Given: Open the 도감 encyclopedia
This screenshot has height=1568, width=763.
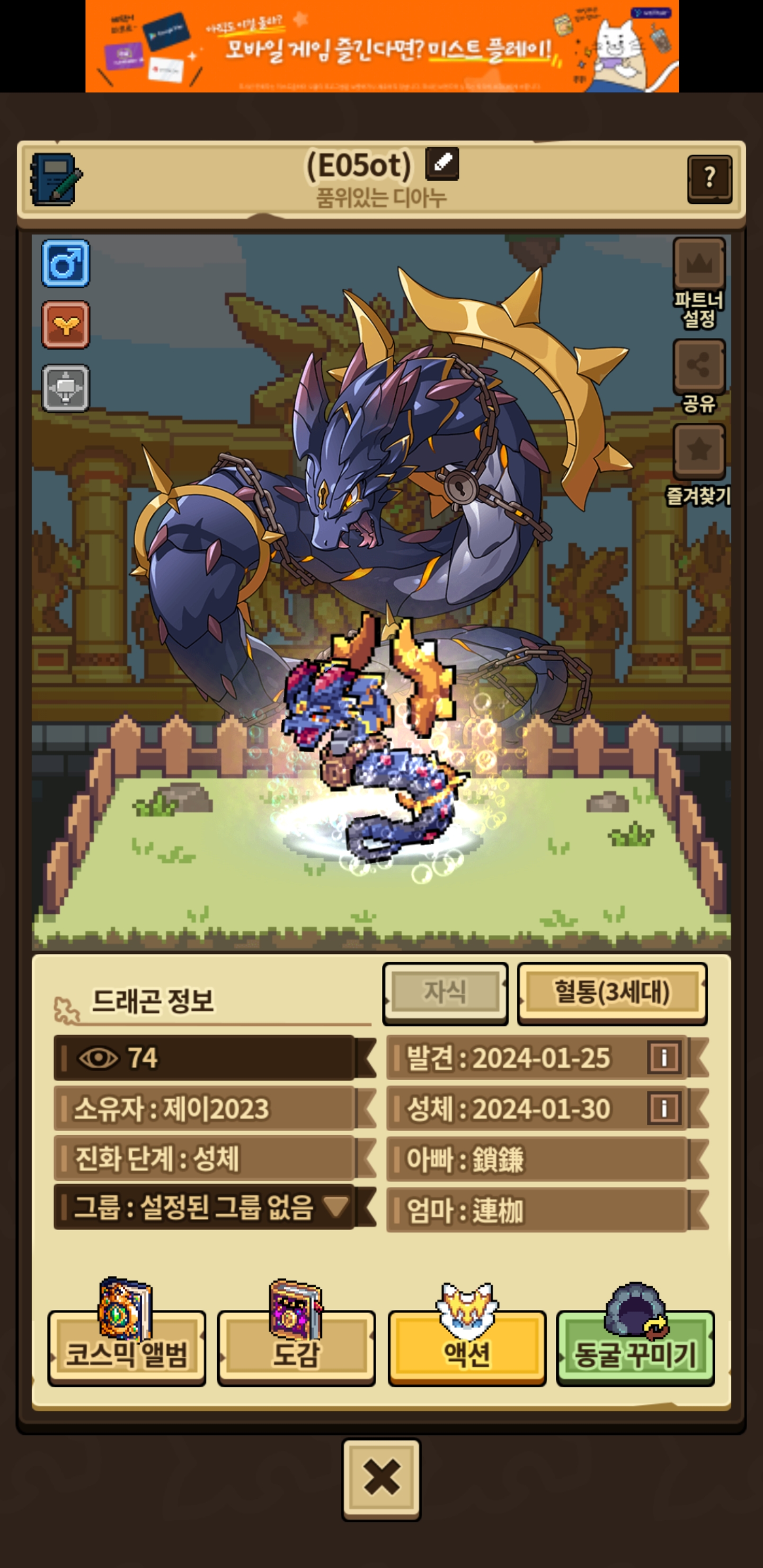Looking at the screenshot, I should pos(296,1333).
